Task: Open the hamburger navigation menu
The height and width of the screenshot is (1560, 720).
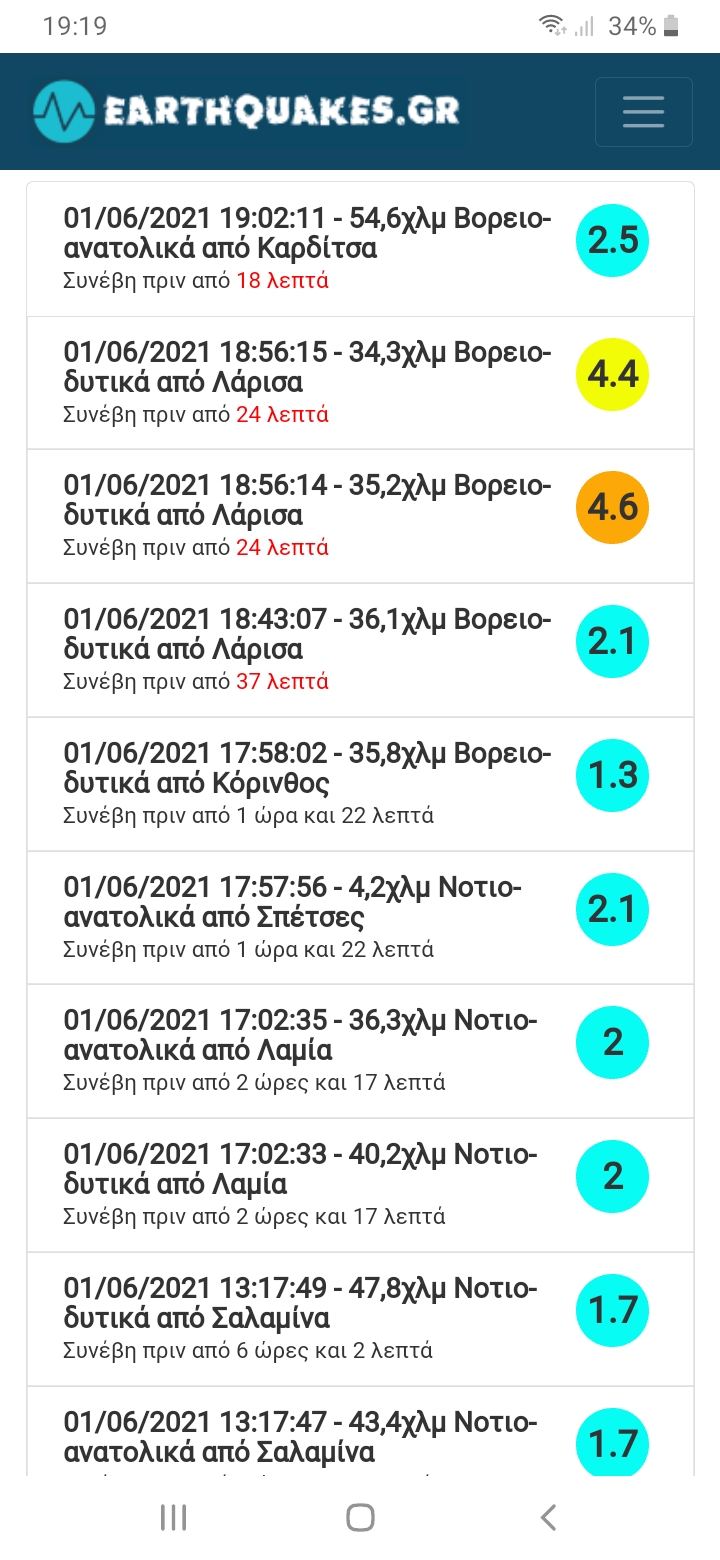Action: tap(643, 112)
